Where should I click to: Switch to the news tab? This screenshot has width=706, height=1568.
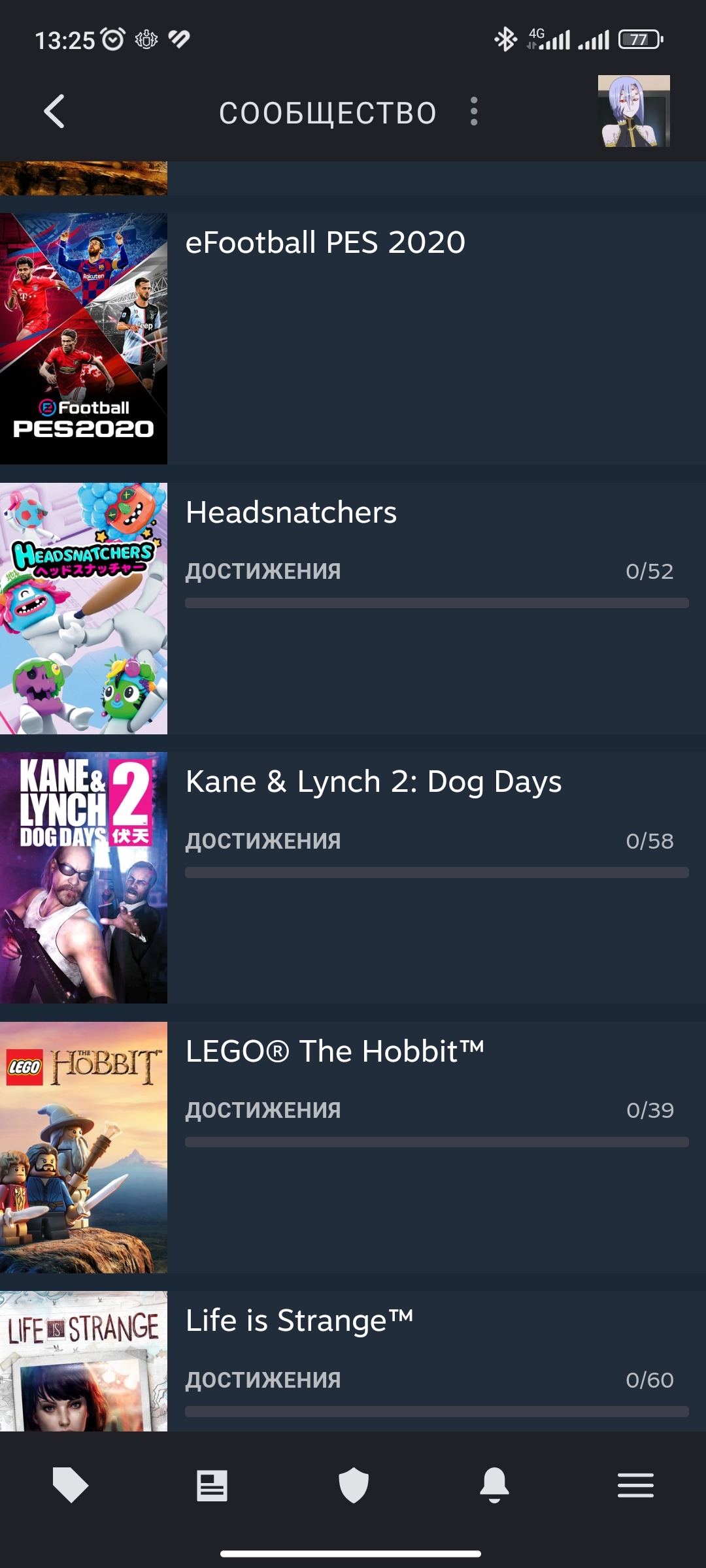tap(212, 1485)
